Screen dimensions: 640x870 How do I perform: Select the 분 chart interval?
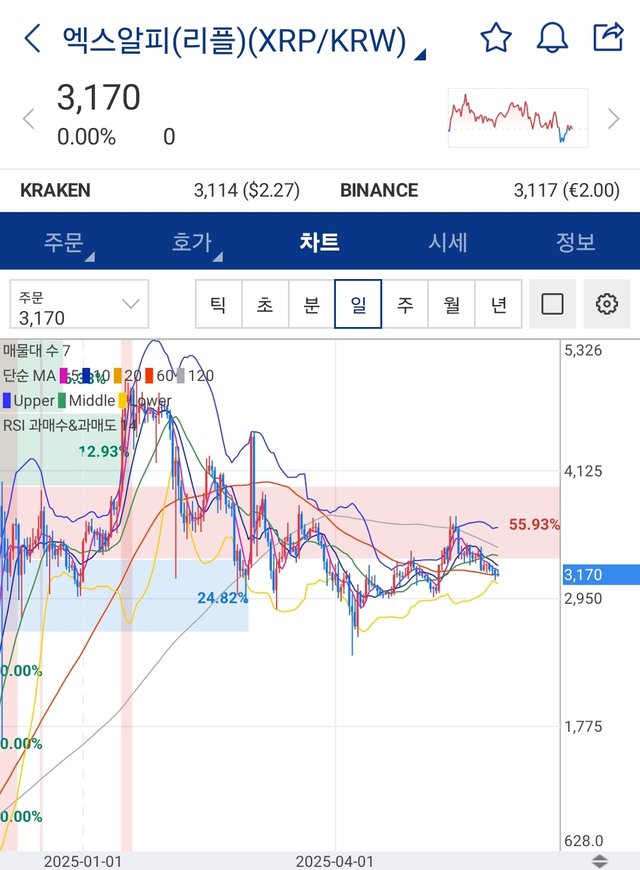[x=311, y=304]
